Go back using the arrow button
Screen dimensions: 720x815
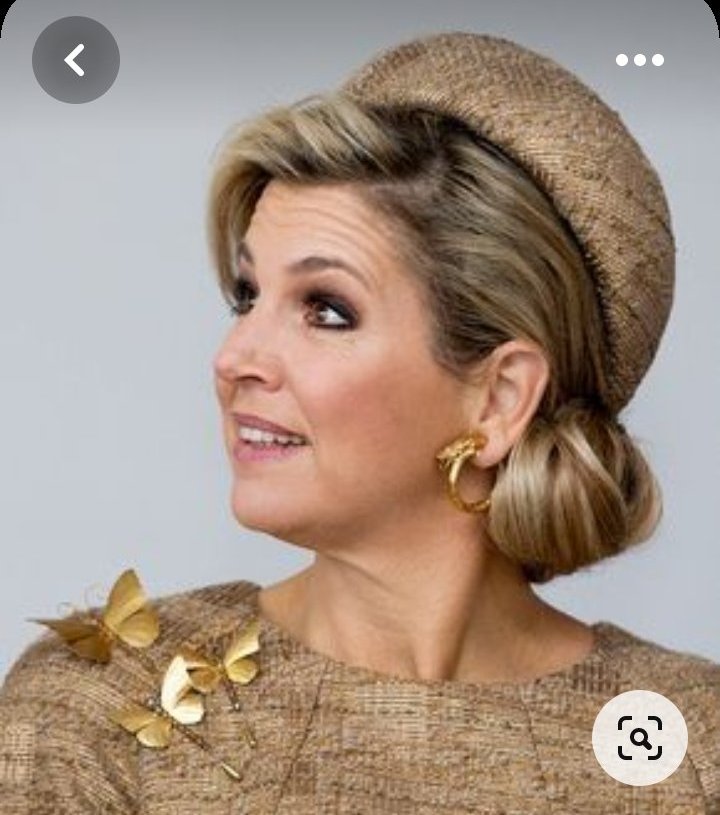(x=75, y=60)
